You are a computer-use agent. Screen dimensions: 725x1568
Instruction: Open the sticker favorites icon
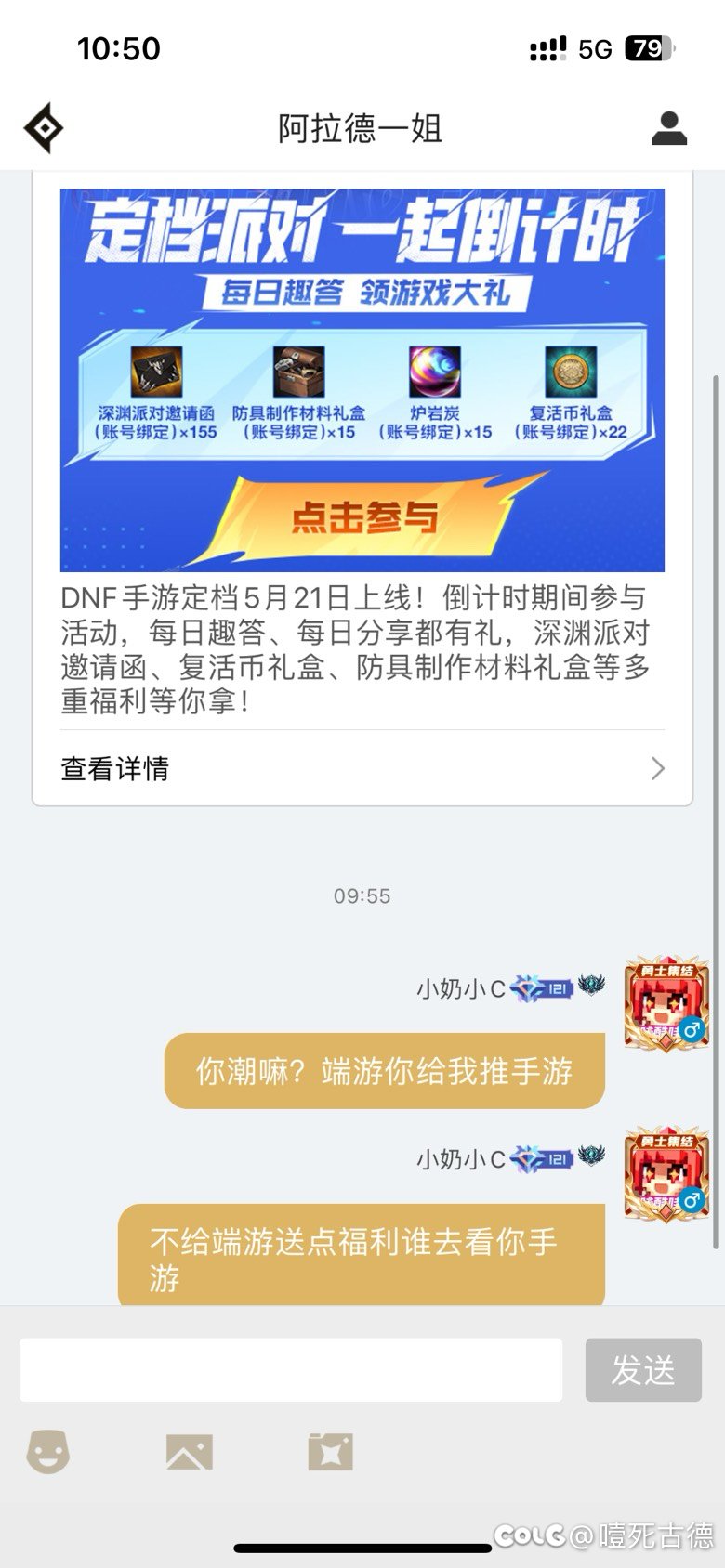pos(330,1451)
